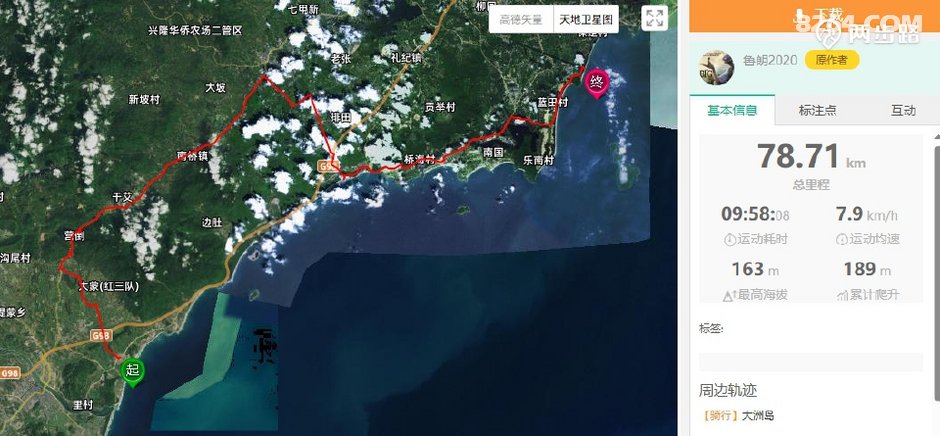Tap the pink 终 end marker
Image resolution: width=940 pixels, height=436 pixels.
[x=597, y=81]
